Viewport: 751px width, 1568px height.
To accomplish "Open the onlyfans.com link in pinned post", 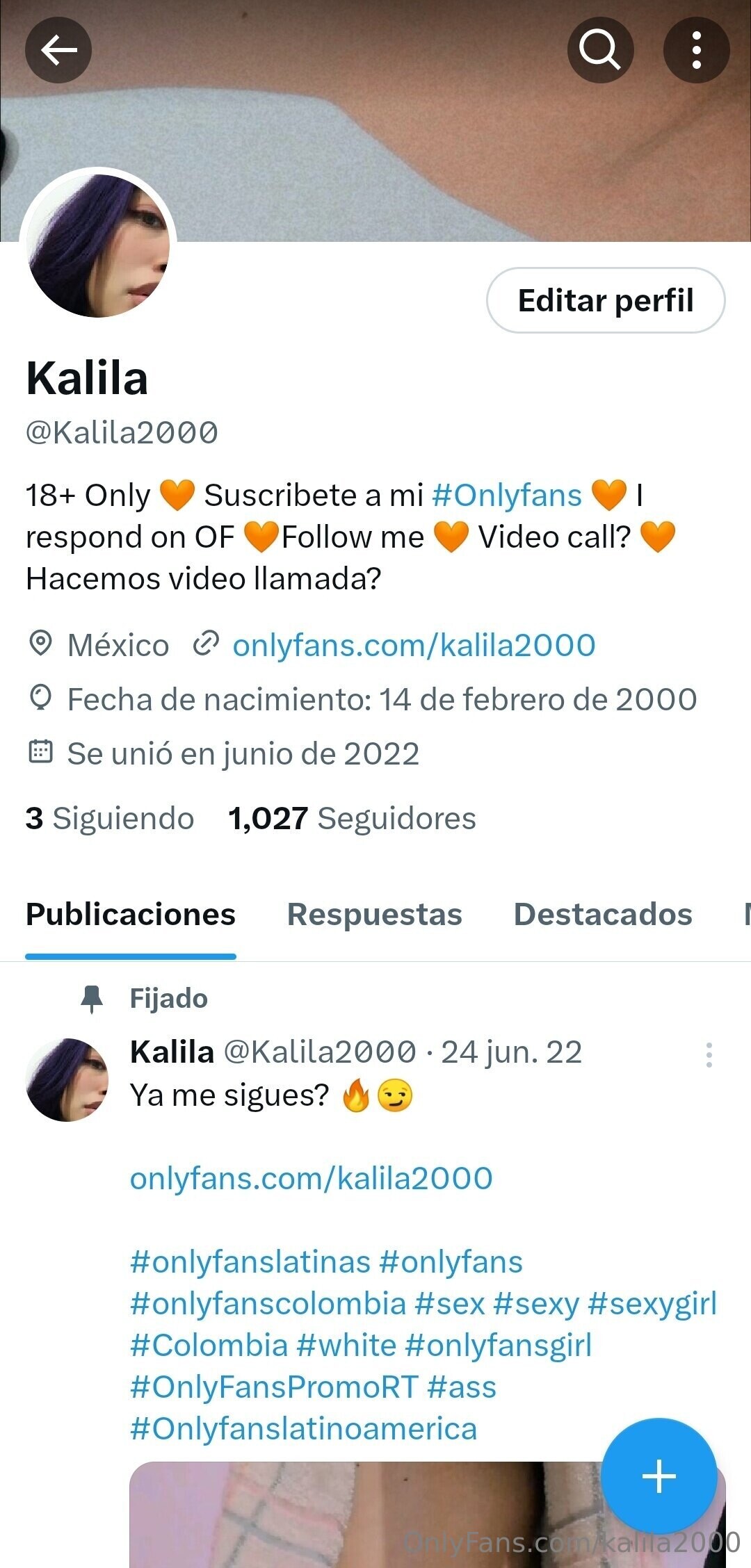I will click(311, 1178).
